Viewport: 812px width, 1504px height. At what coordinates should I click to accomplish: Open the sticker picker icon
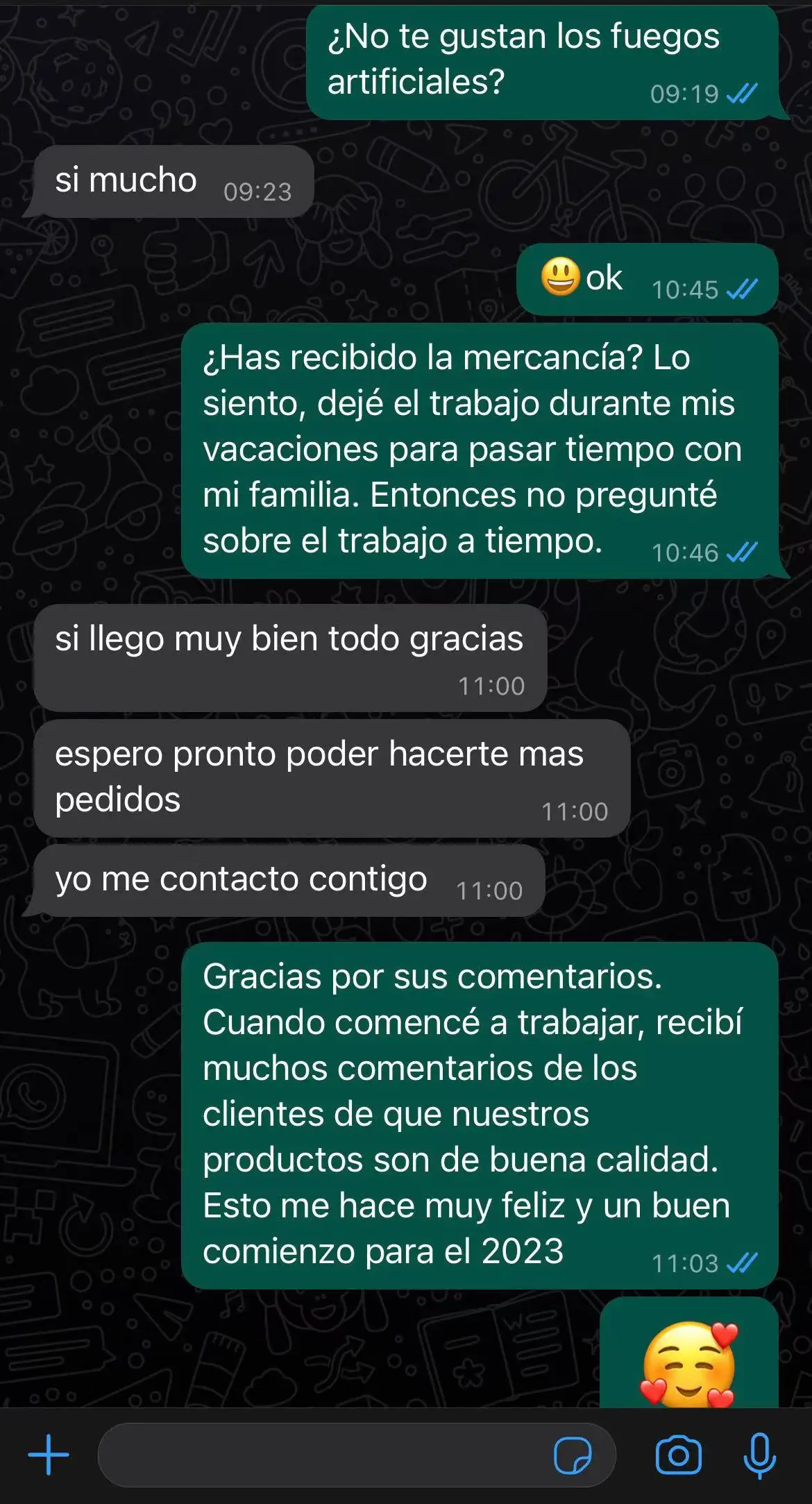click(573, 1455)
